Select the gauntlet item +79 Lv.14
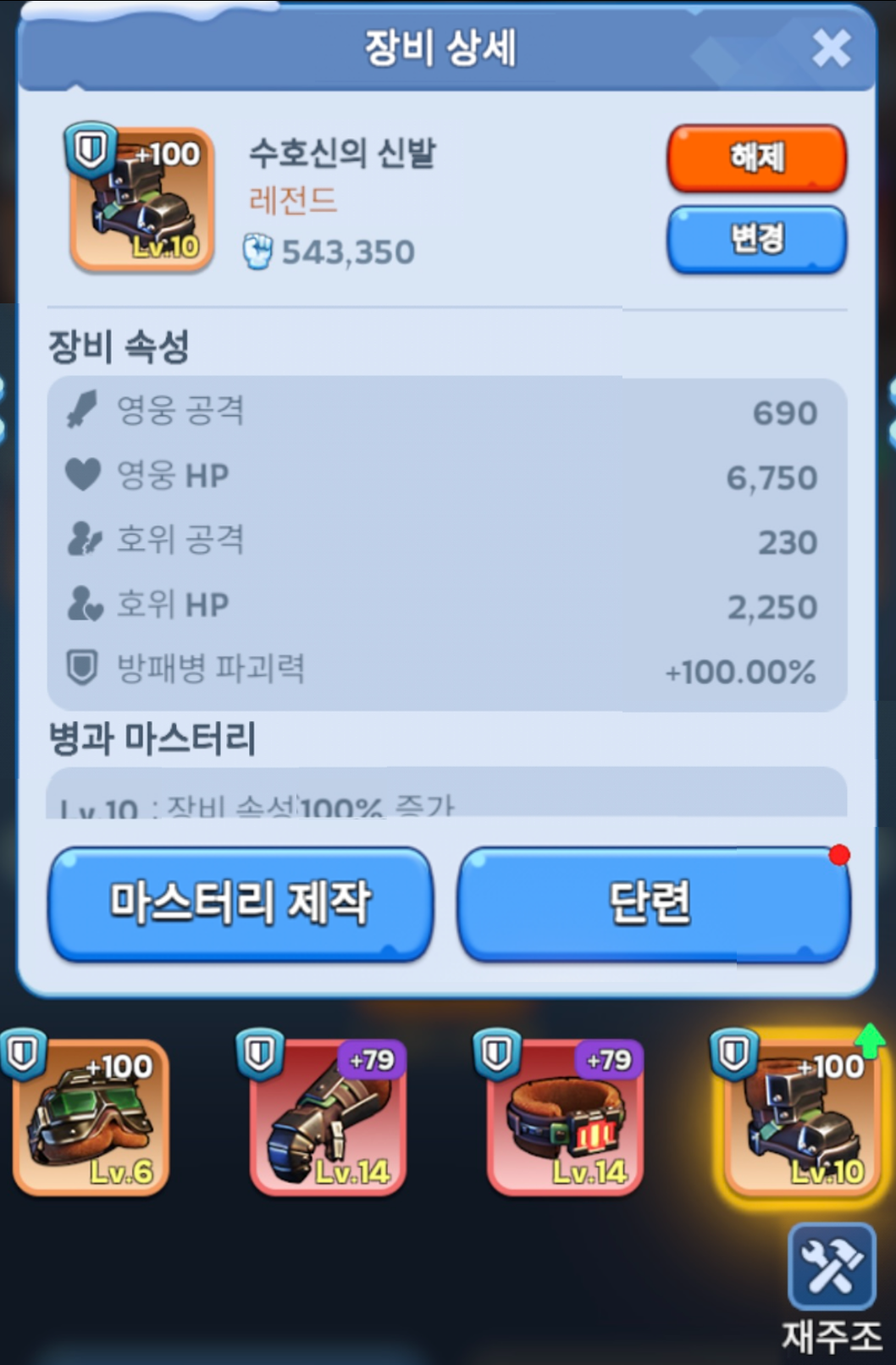The height and width of the screenshot is (1365, 896). [328, 1118]
